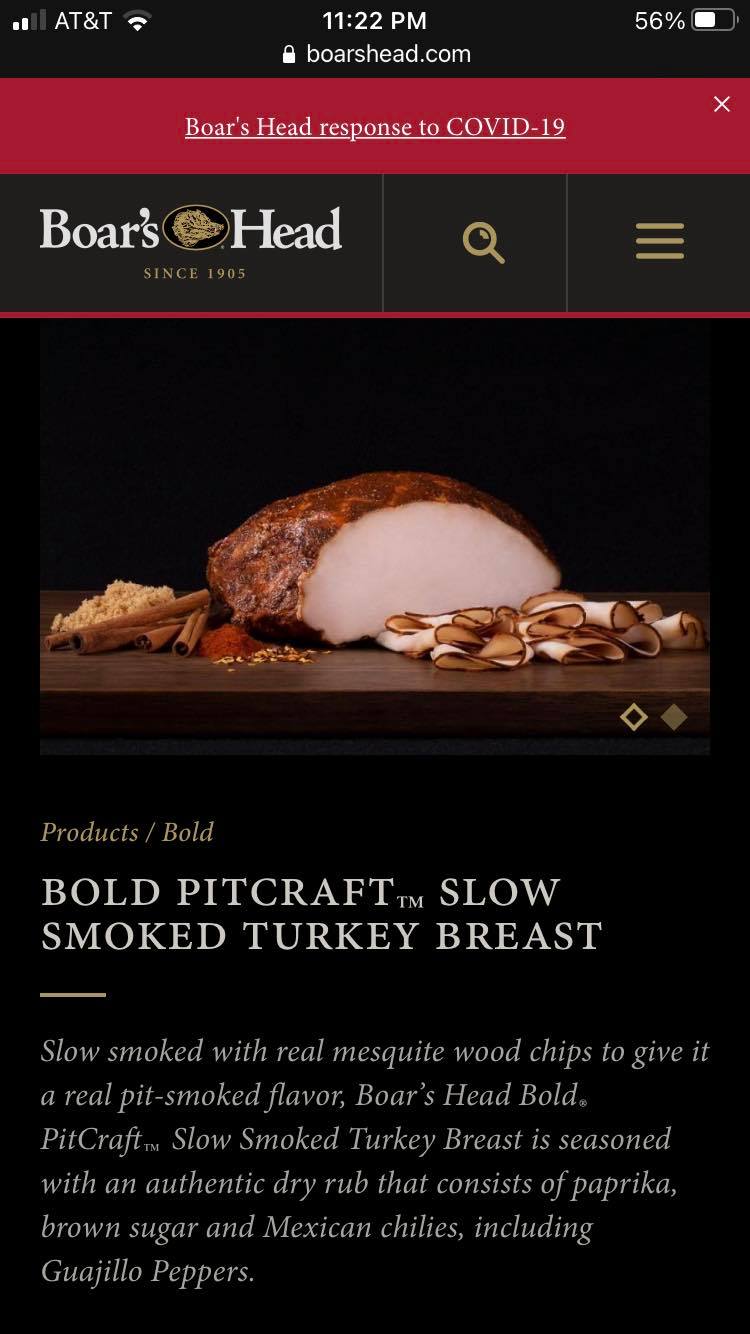This screenshot has height=1334, width=750.
Task: Tap the boarshead.com address bar
Action: tap(376, 54)
